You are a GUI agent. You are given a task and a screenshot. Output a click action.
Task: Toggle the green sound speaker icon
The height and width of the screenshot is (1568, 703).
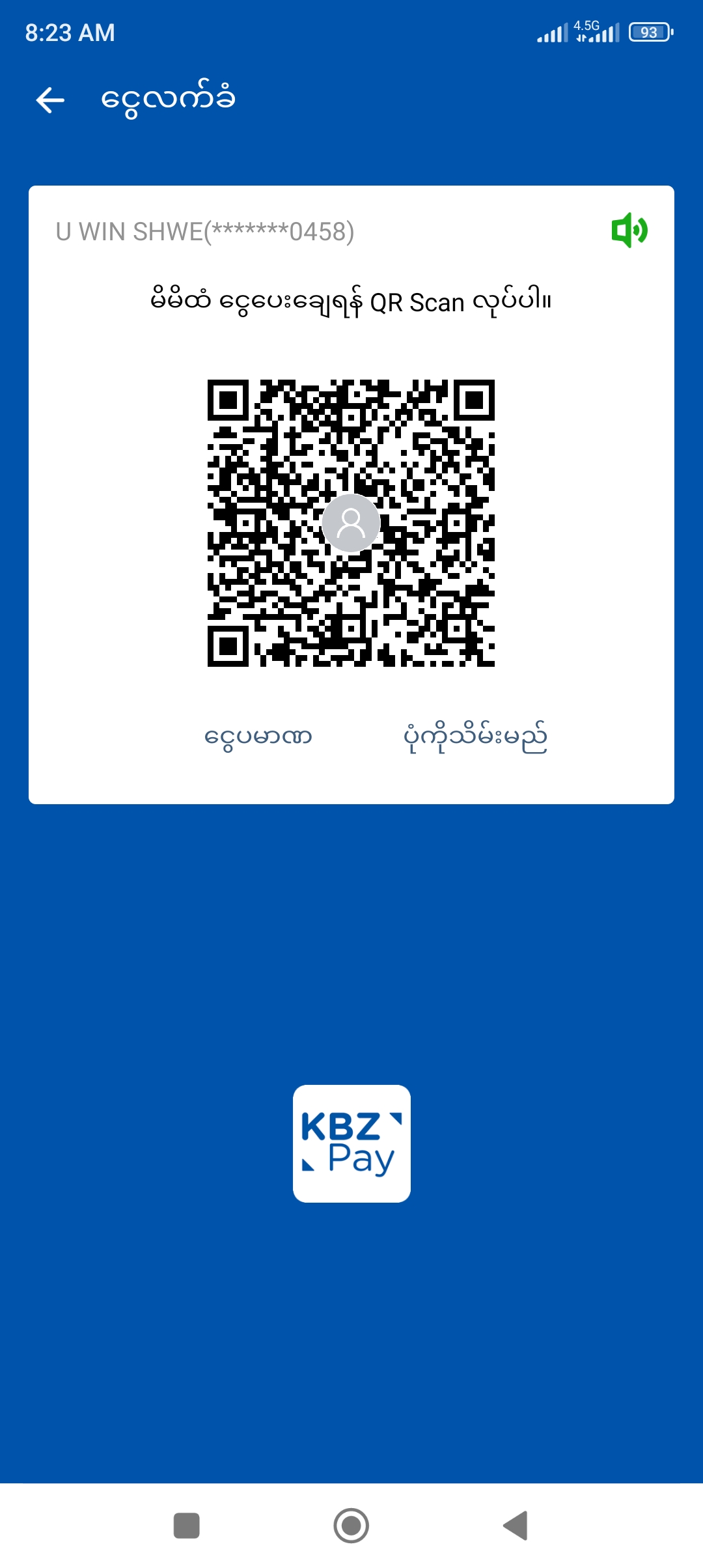(x=629, y=231)
